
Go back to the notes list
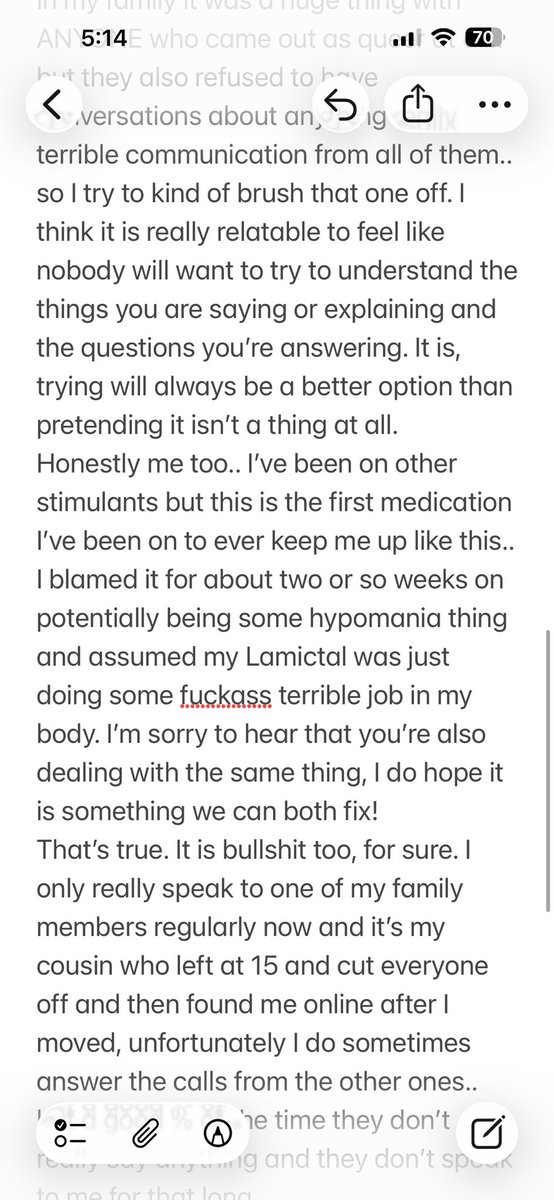(x=52, y=103)
